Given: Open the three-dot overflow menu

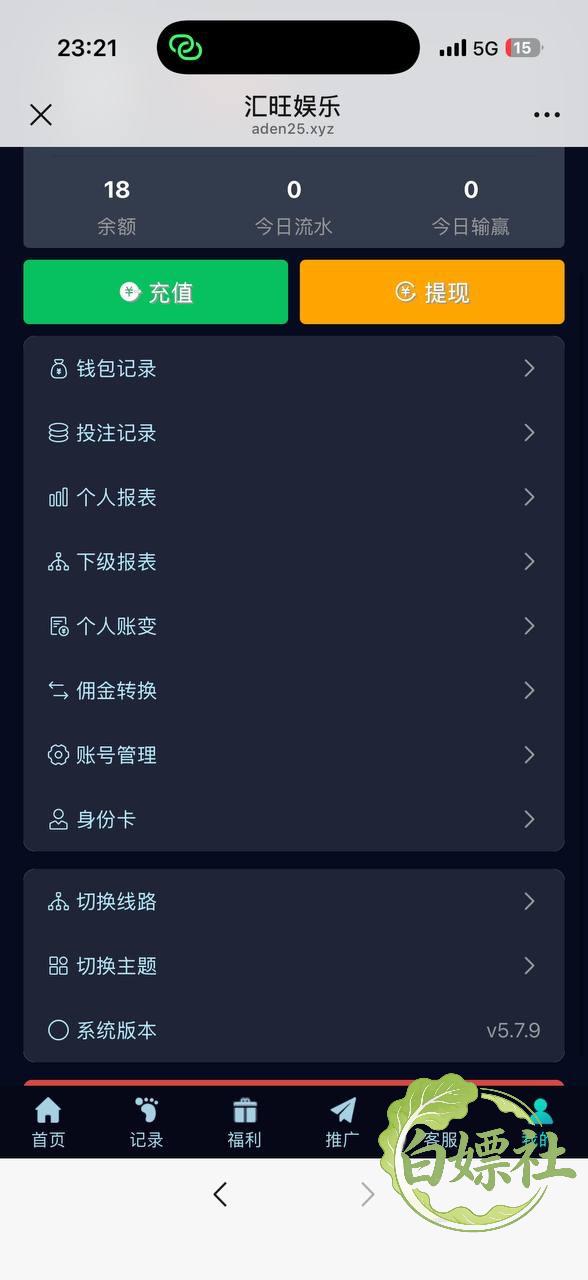Looking at the screenshot, I should click(x=547, y=115).
